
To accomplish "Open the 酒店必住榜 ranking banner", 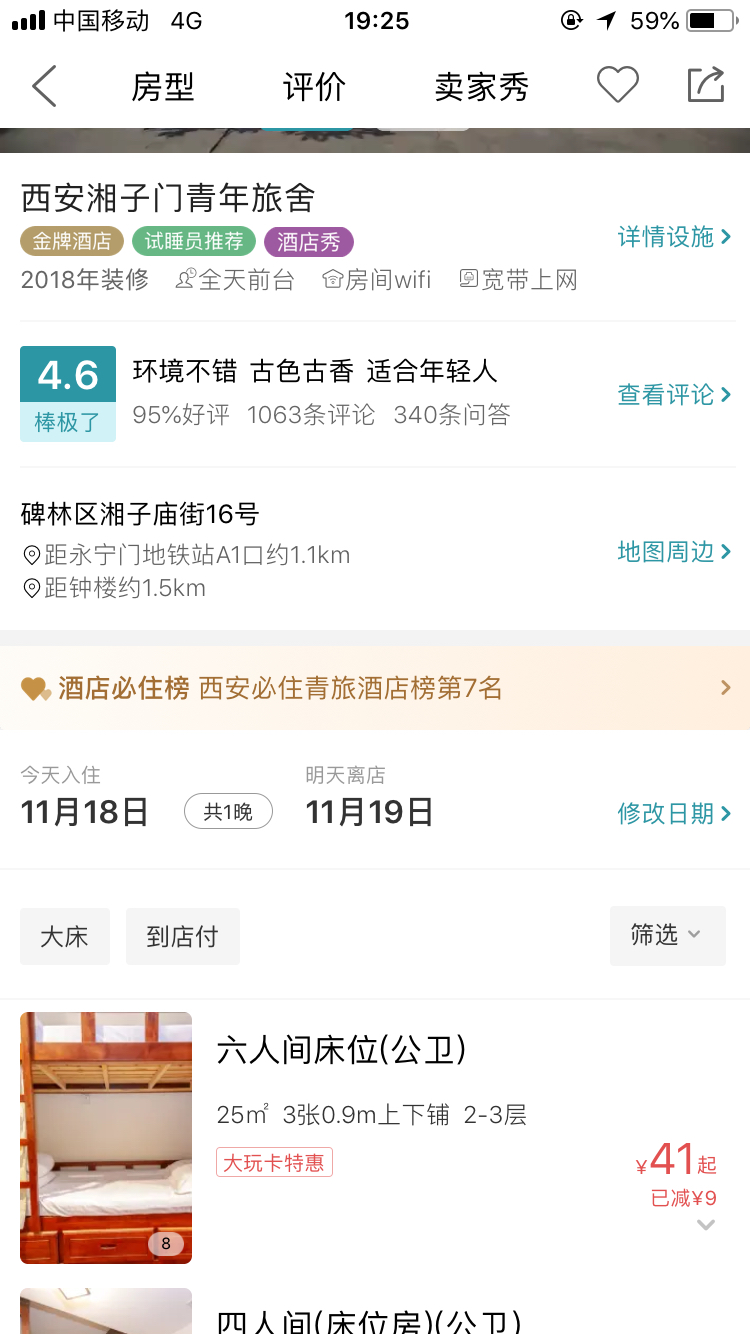I will [375, 688].
